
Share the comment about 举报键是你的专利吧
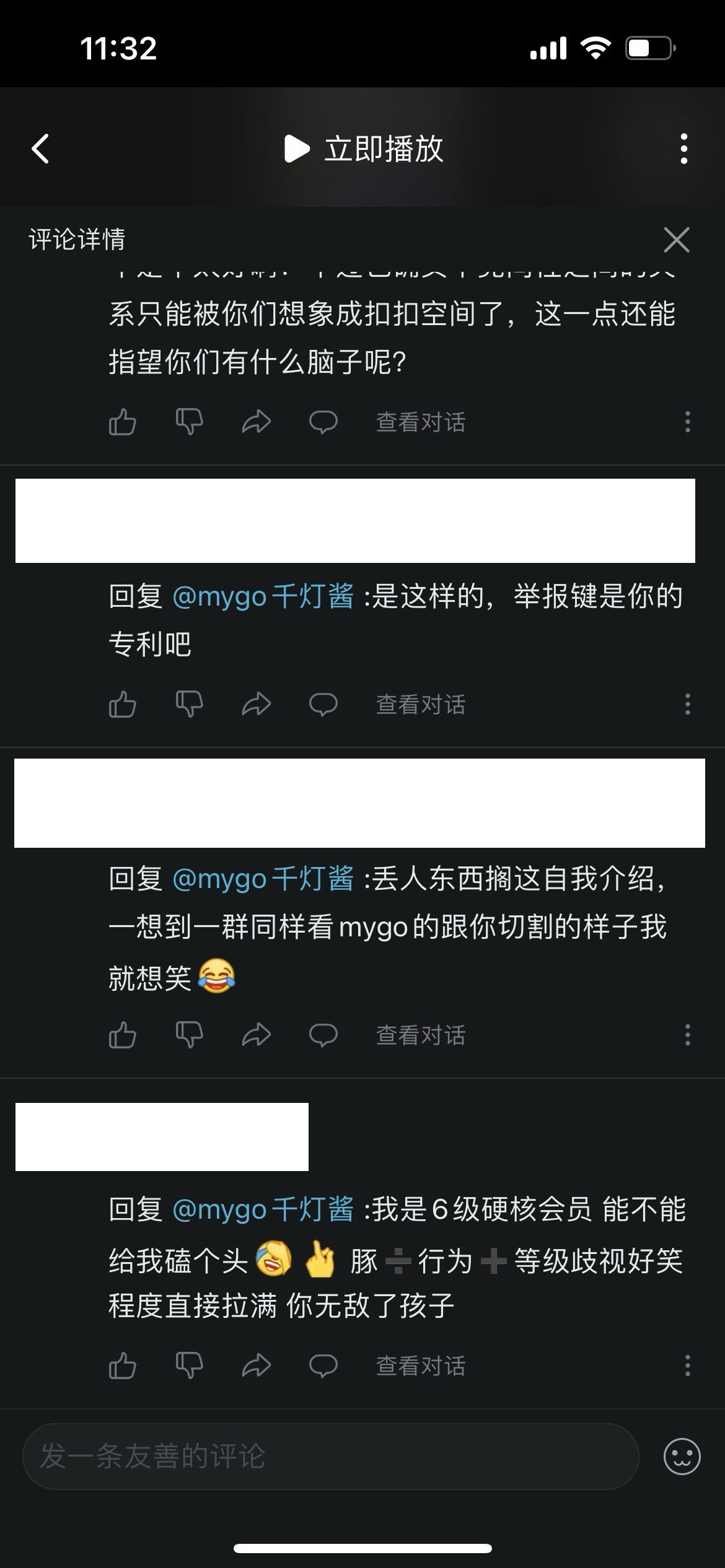coord(256,705)
